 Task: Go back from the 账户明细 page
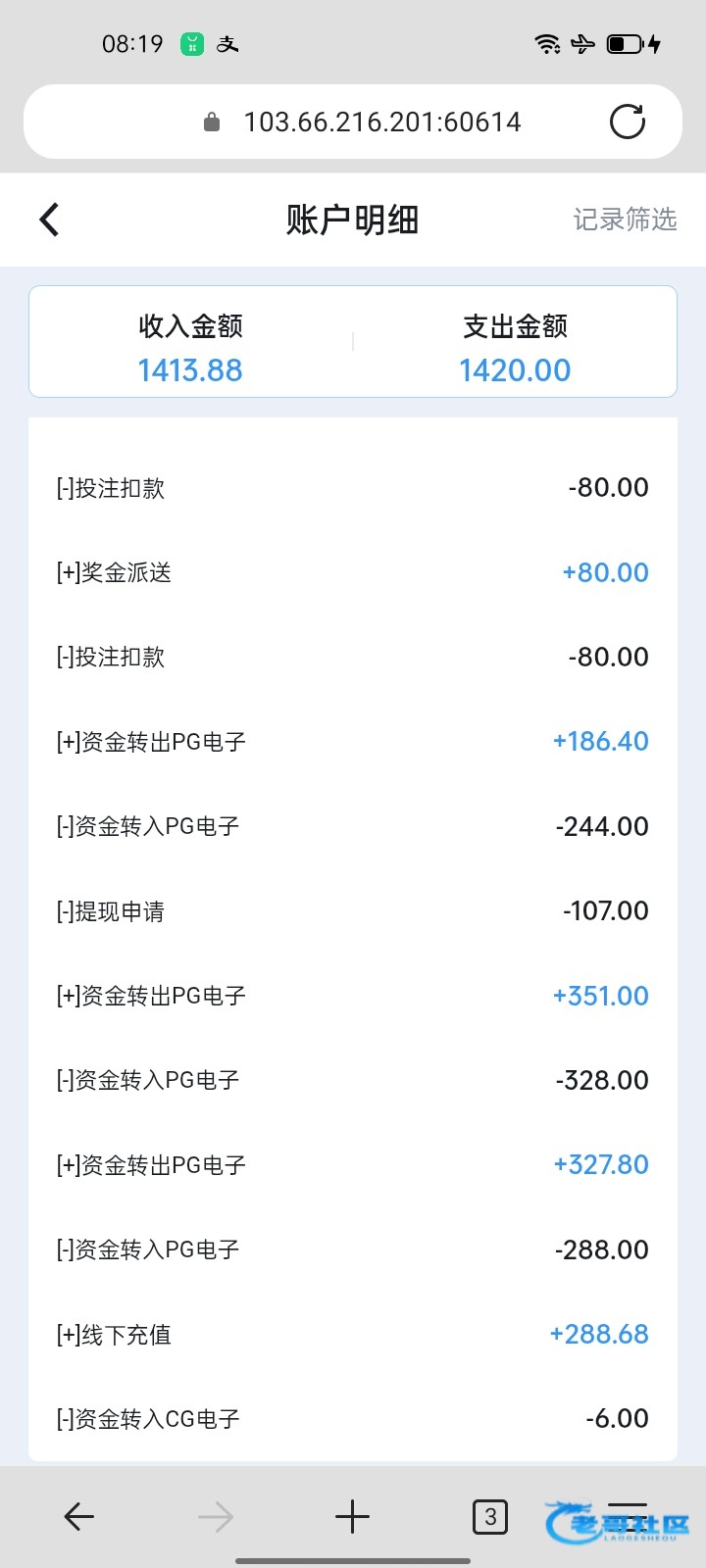tap(49, 220)
